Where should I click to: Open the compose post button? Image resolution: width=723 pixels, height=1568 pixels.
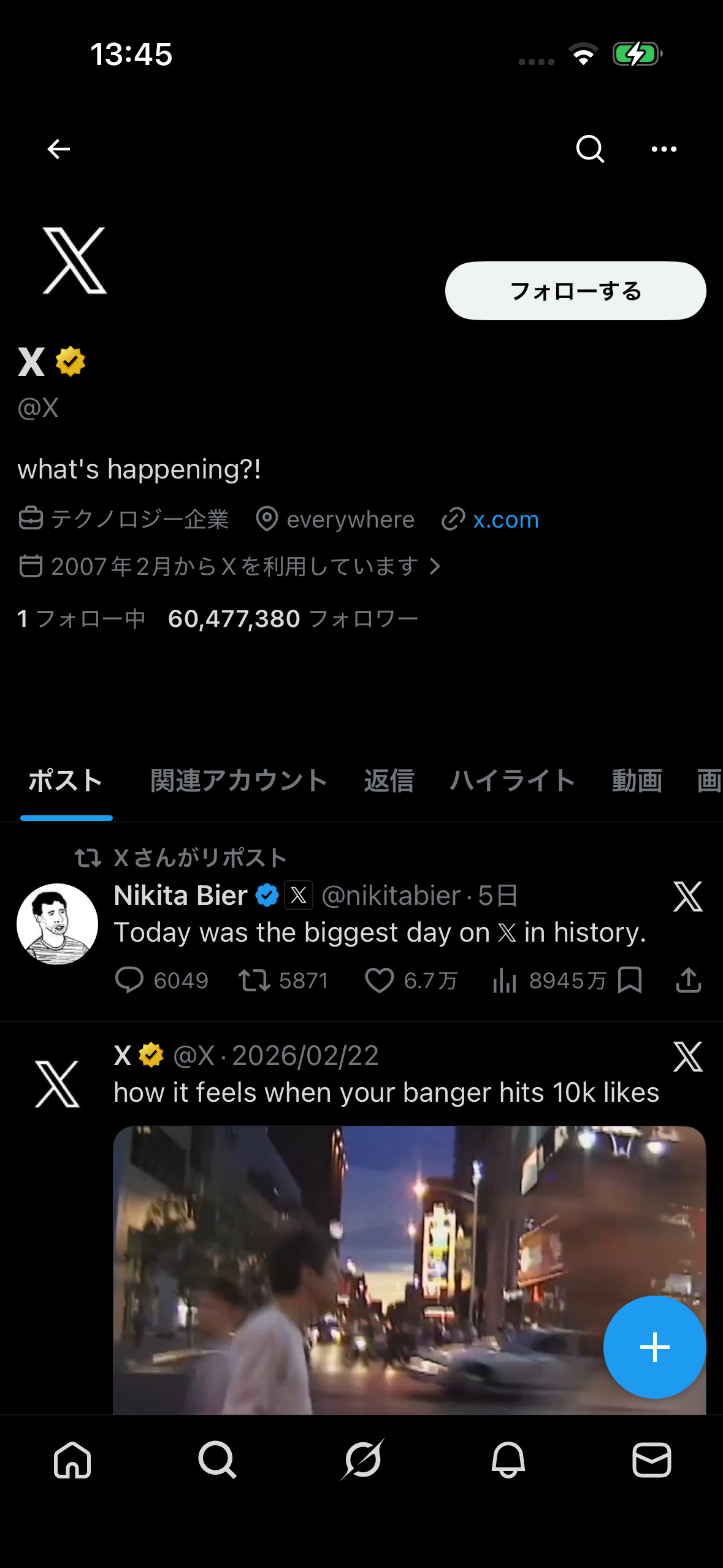(654, 1347)
